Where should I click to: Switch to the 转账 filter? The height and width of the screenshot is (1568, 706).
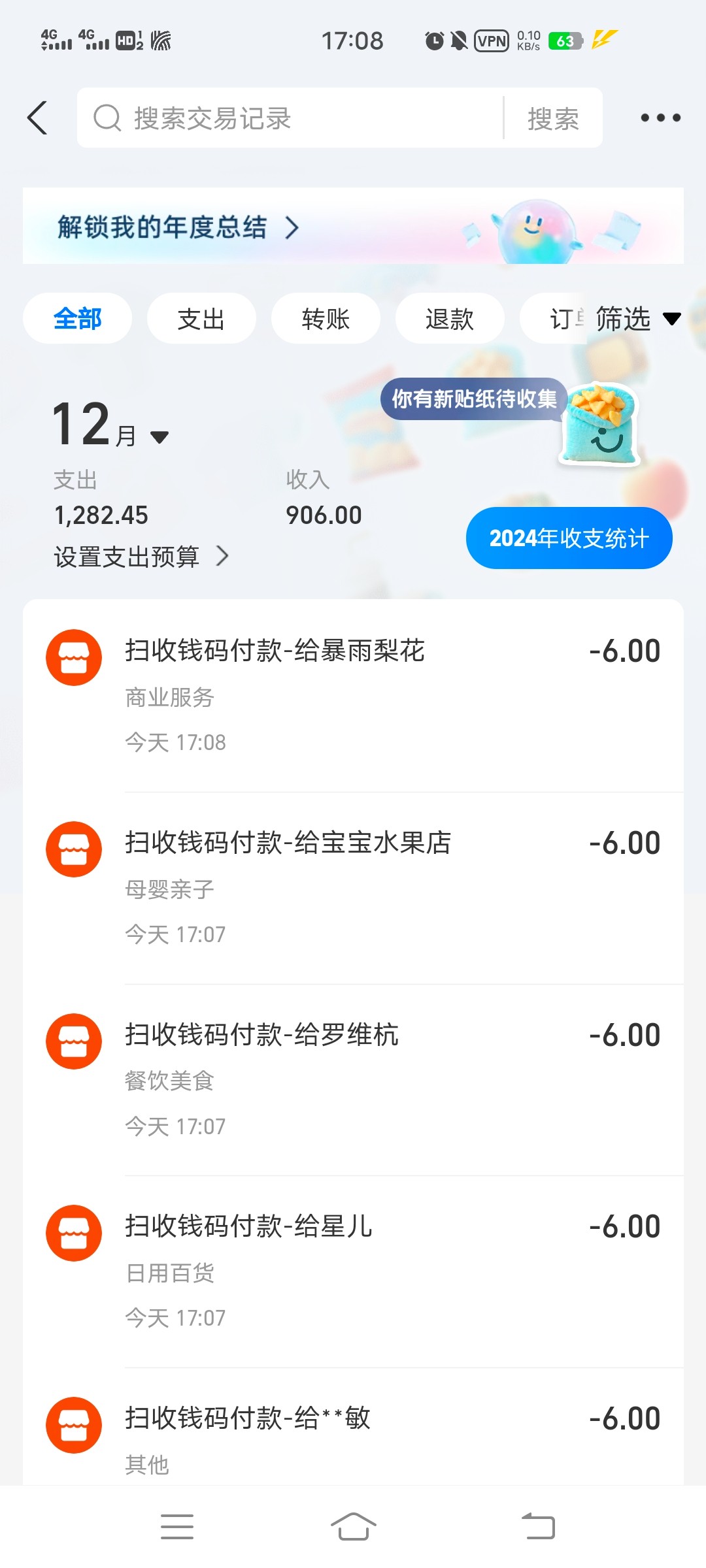(326, 319)
